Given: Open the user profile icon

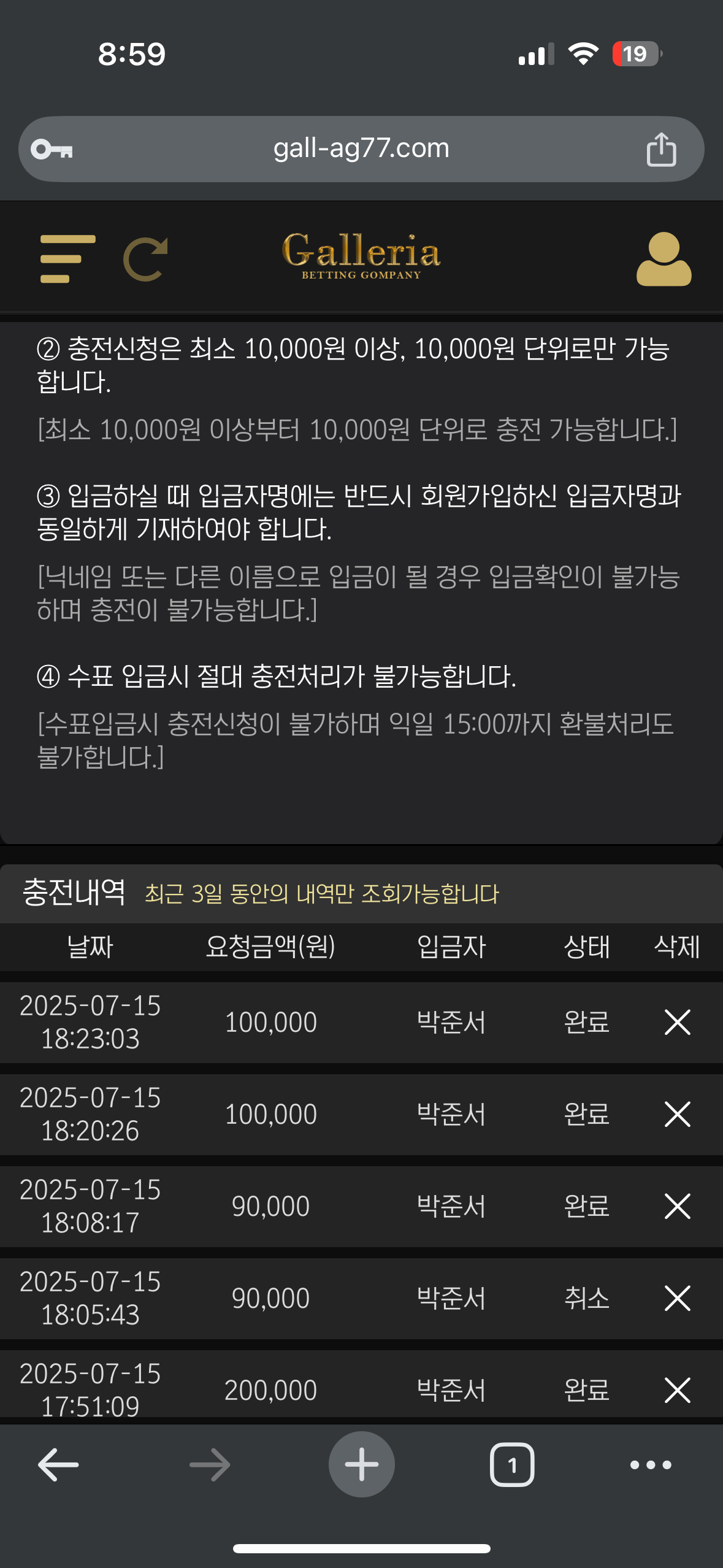Looking at the screenshot, I should click(x=664, y=259).
